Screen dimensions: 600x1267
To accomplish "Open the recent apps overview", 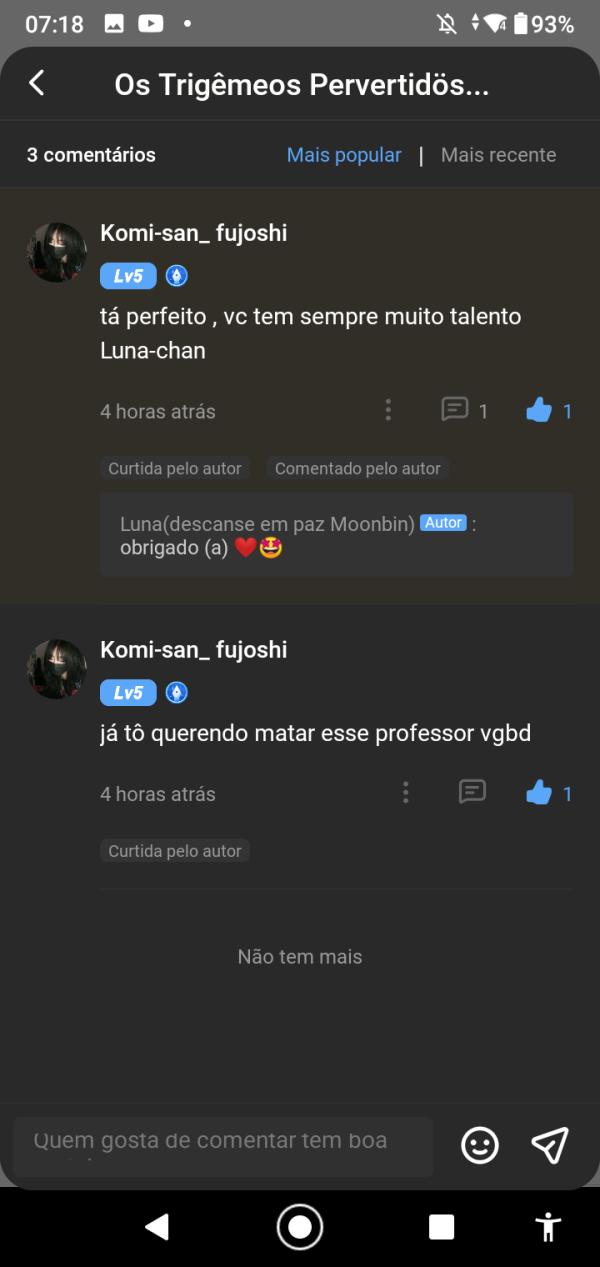I will coord(441,1227).
